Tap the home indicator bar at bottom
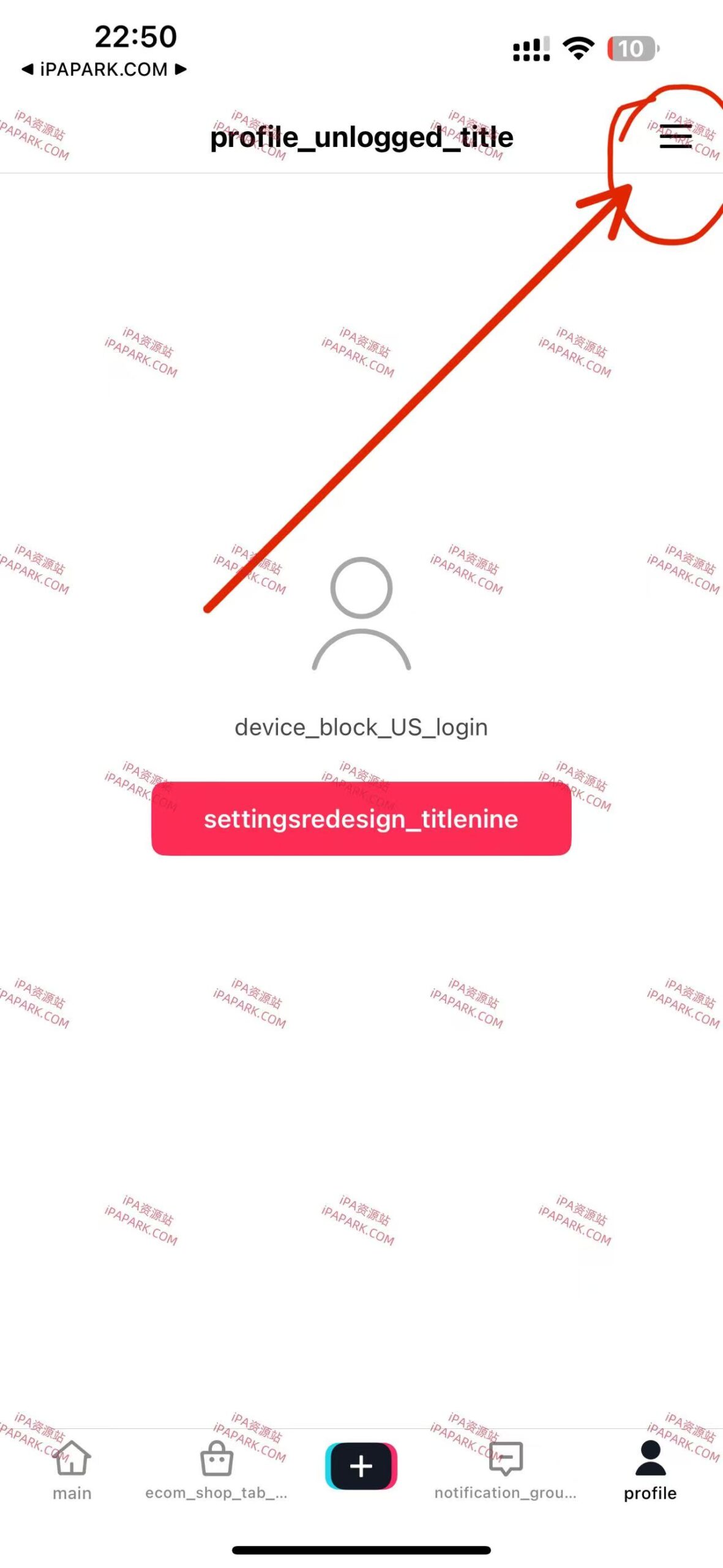 tap(361, 1550)
